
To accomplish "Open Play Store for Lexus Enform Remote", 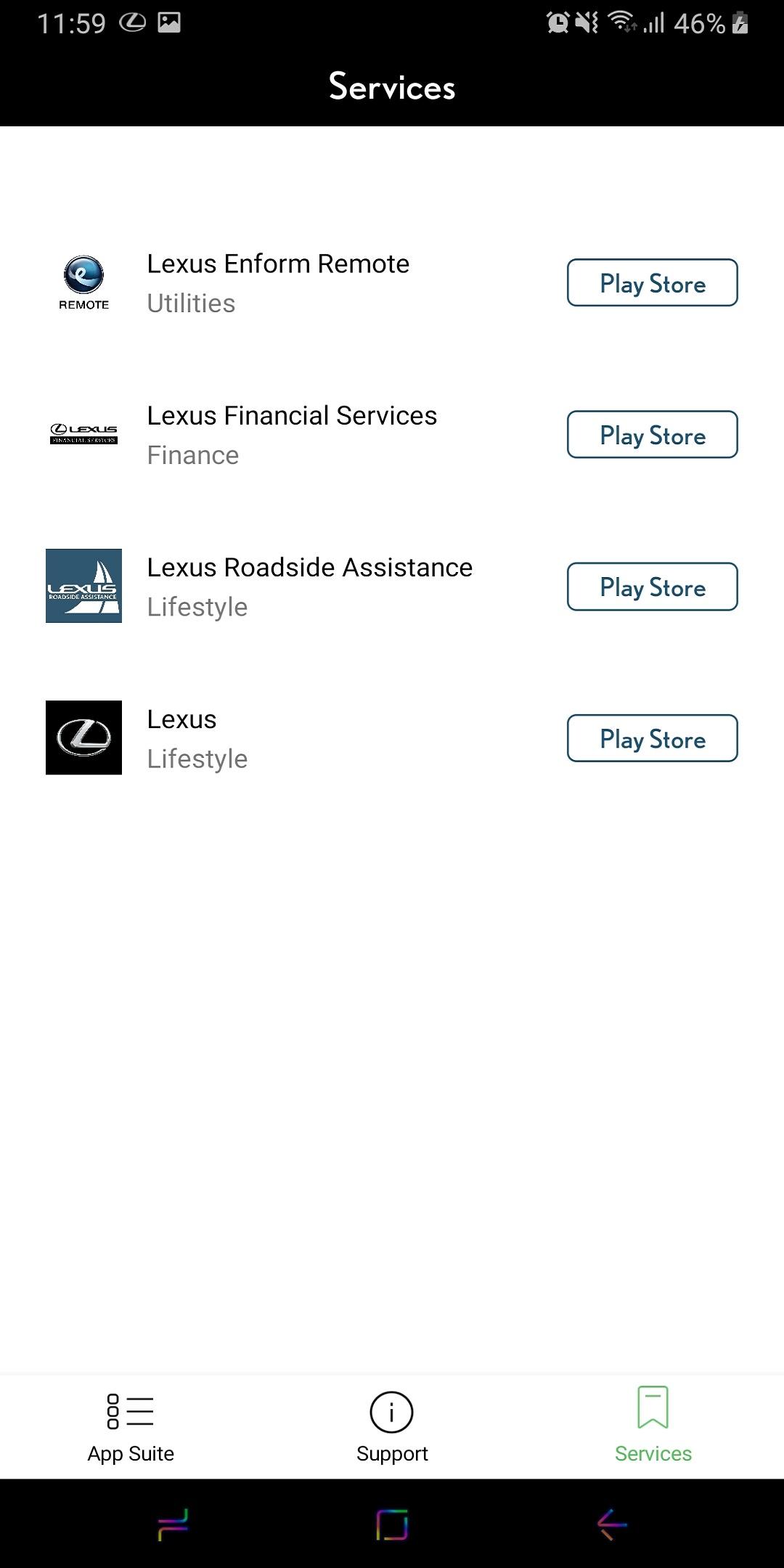I will [x=652, y=282].
